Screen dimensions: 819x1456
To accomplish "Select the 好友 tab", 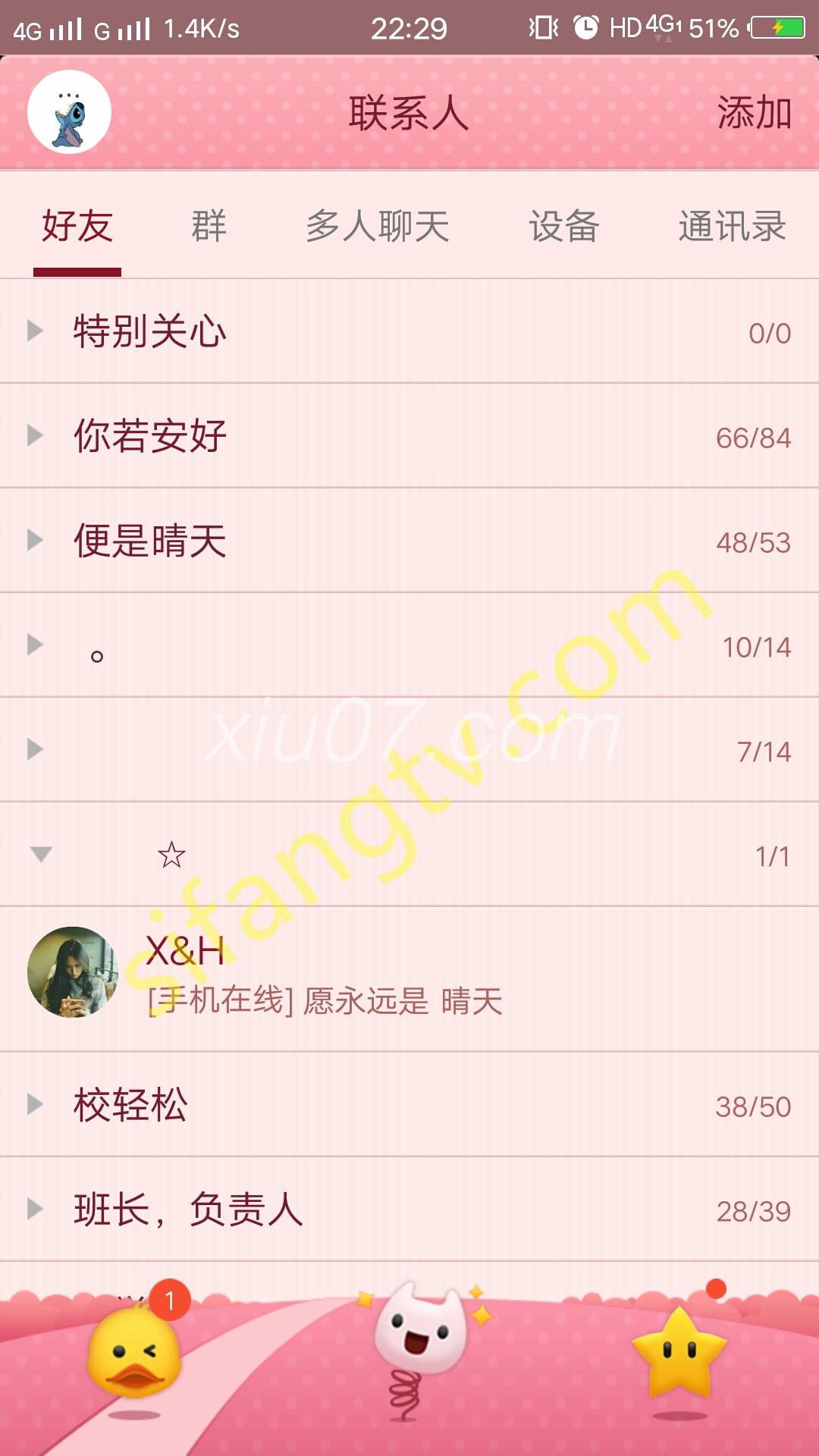I will pyautogui.click(x=77, y=226).
